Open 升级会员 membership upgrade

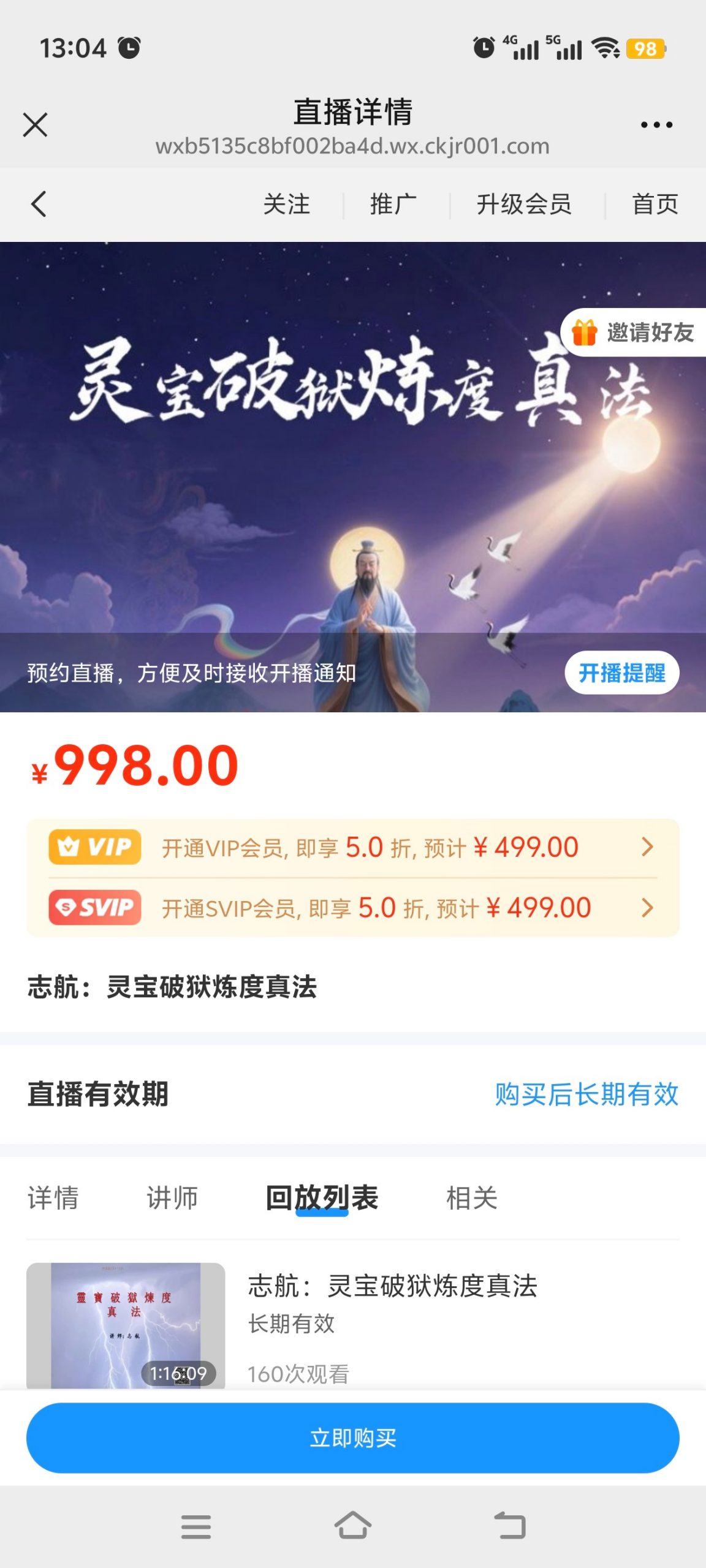coord(524,204)
